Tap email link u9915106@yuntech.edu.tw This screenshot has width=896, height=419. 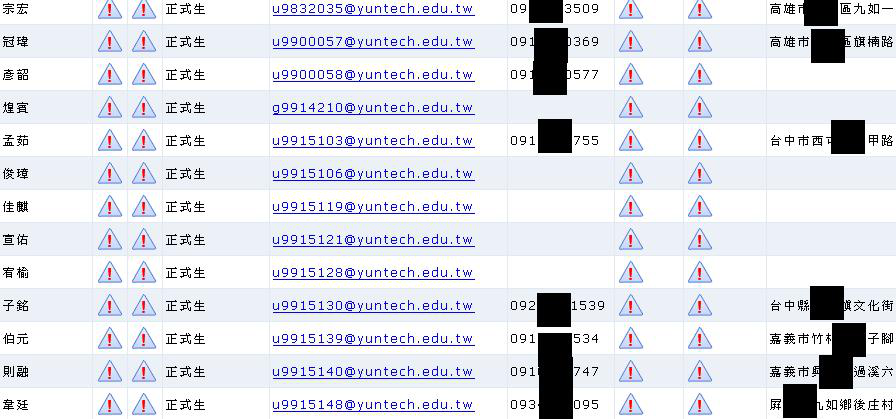372,174
